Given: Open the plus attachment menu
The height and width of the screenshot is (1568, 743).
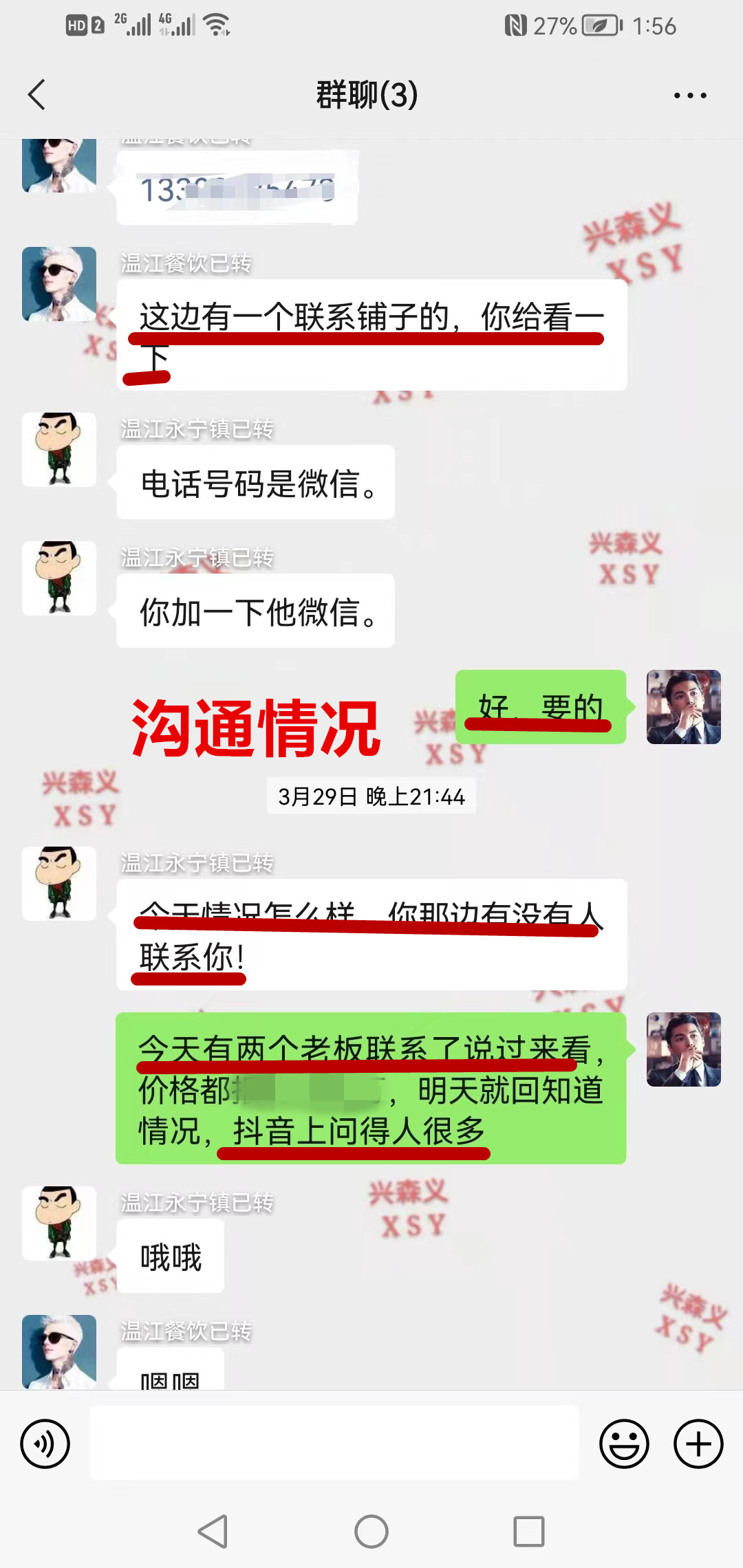Looking at the screenshot, I should [698, 1444].
